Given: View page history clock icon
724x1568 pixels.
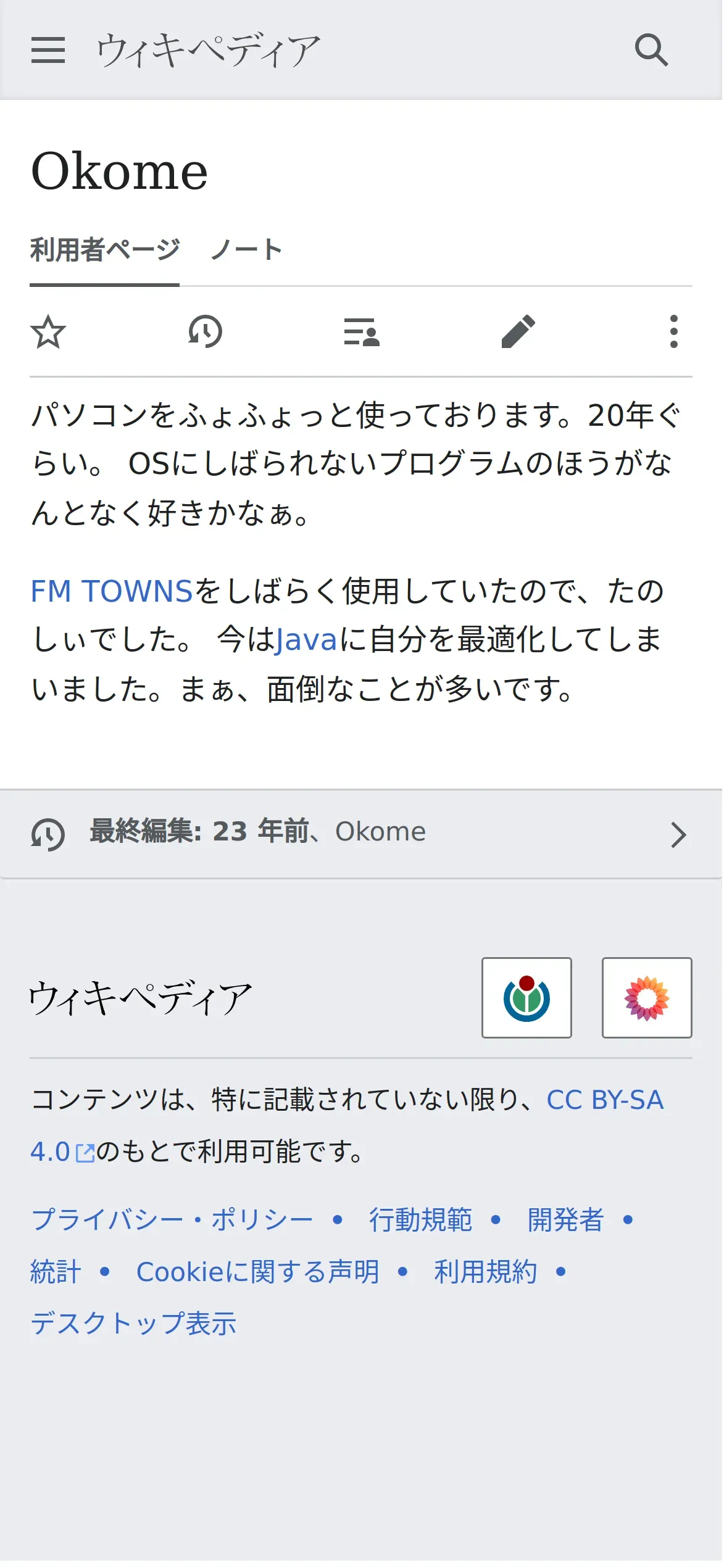Looking at the screenshot, I should point(205,332).
